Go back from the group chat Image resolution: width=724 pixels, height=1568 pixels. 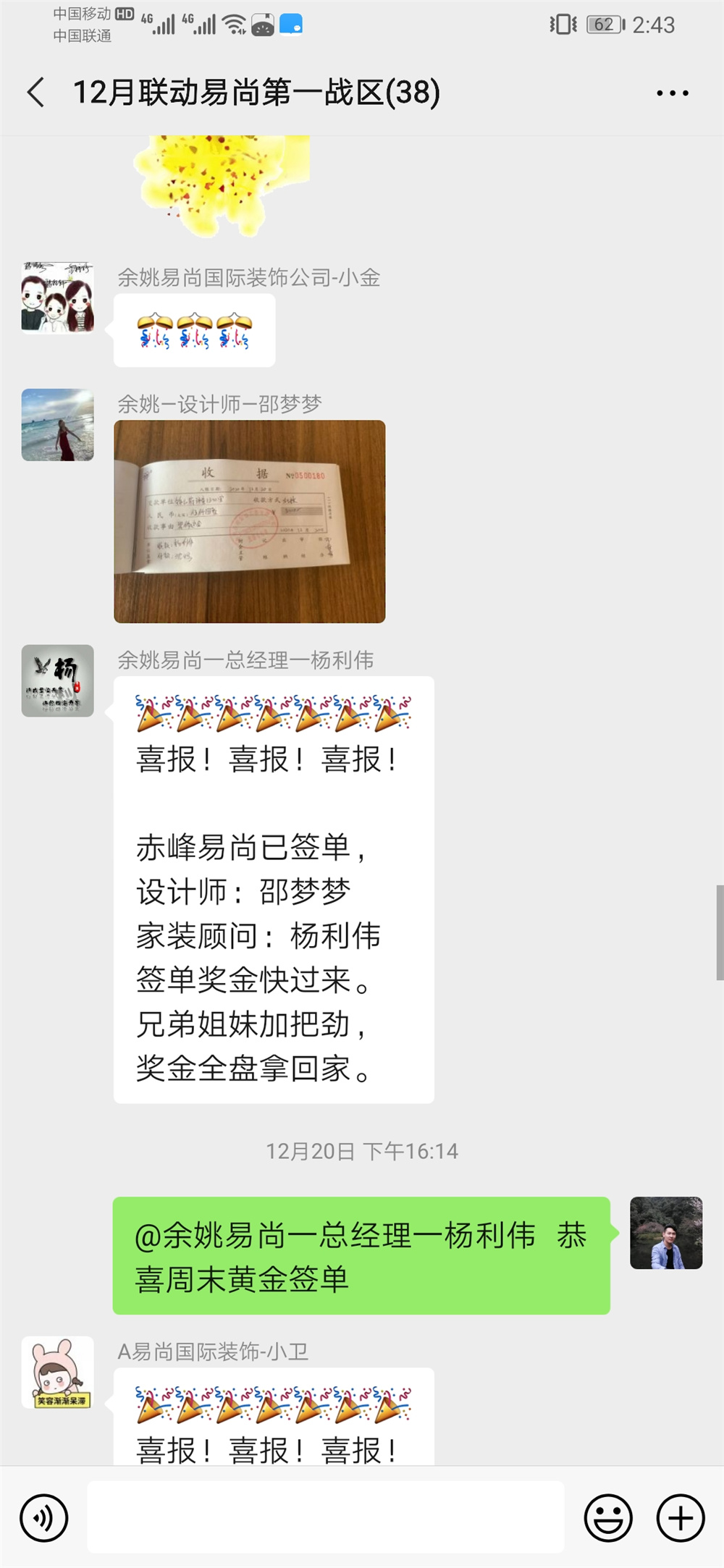pos(36,93)
